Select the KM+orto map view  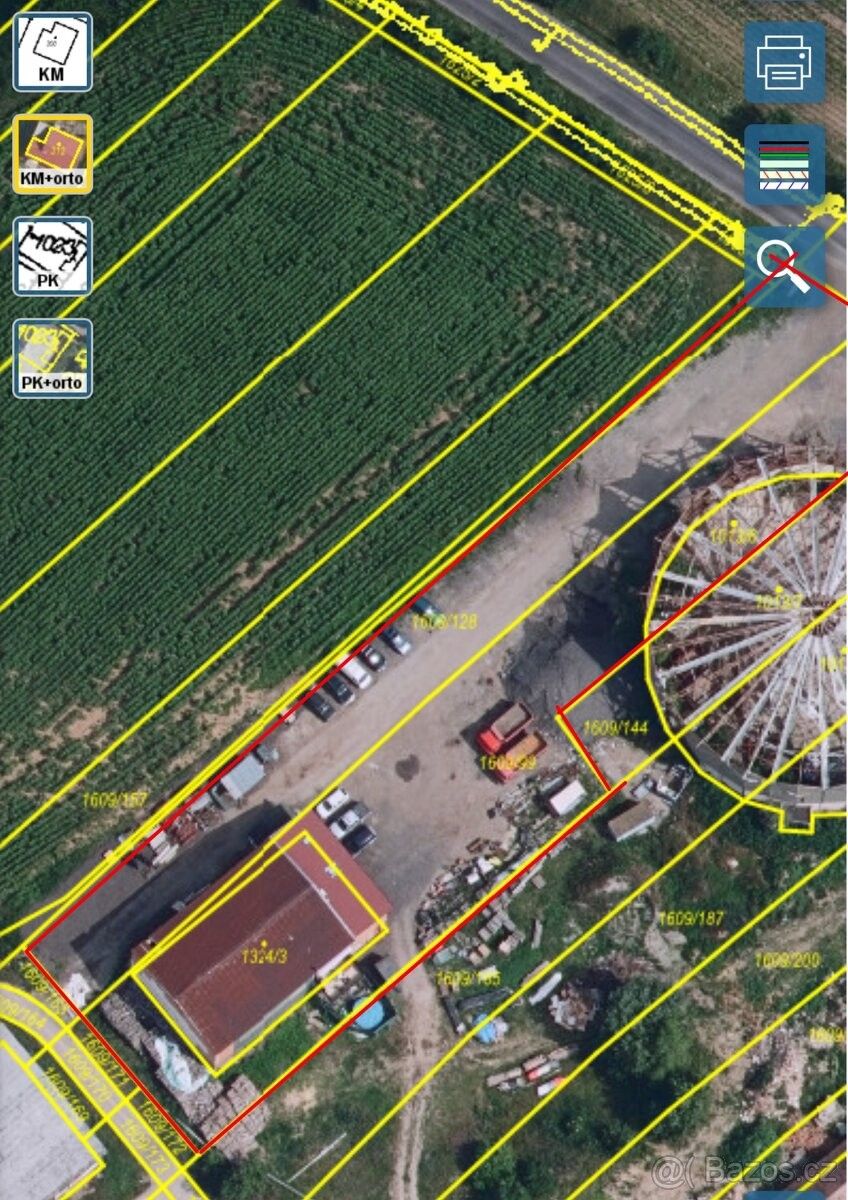click(52, 154)
